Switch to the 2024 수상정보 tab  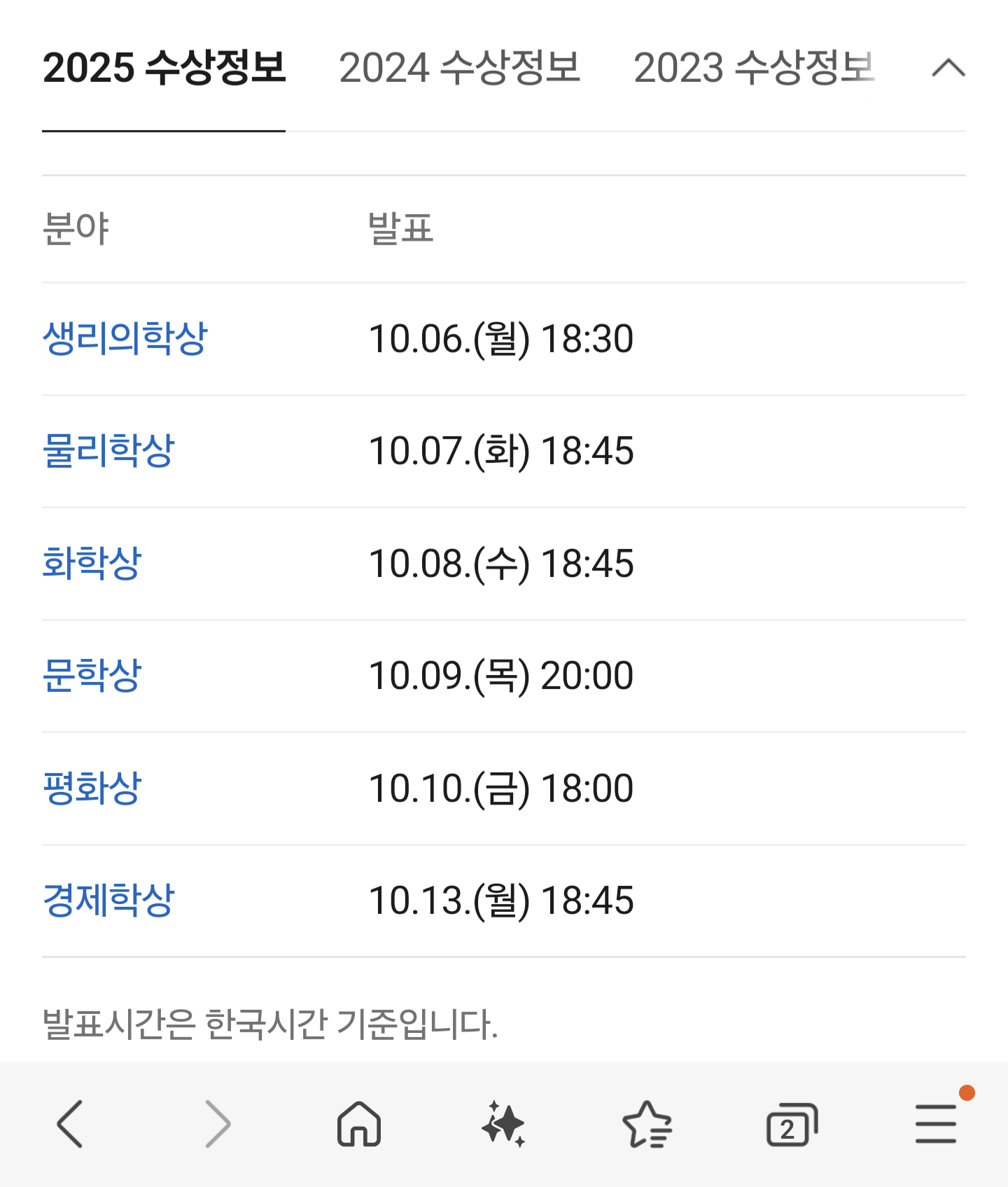click(x=459, y=68)
